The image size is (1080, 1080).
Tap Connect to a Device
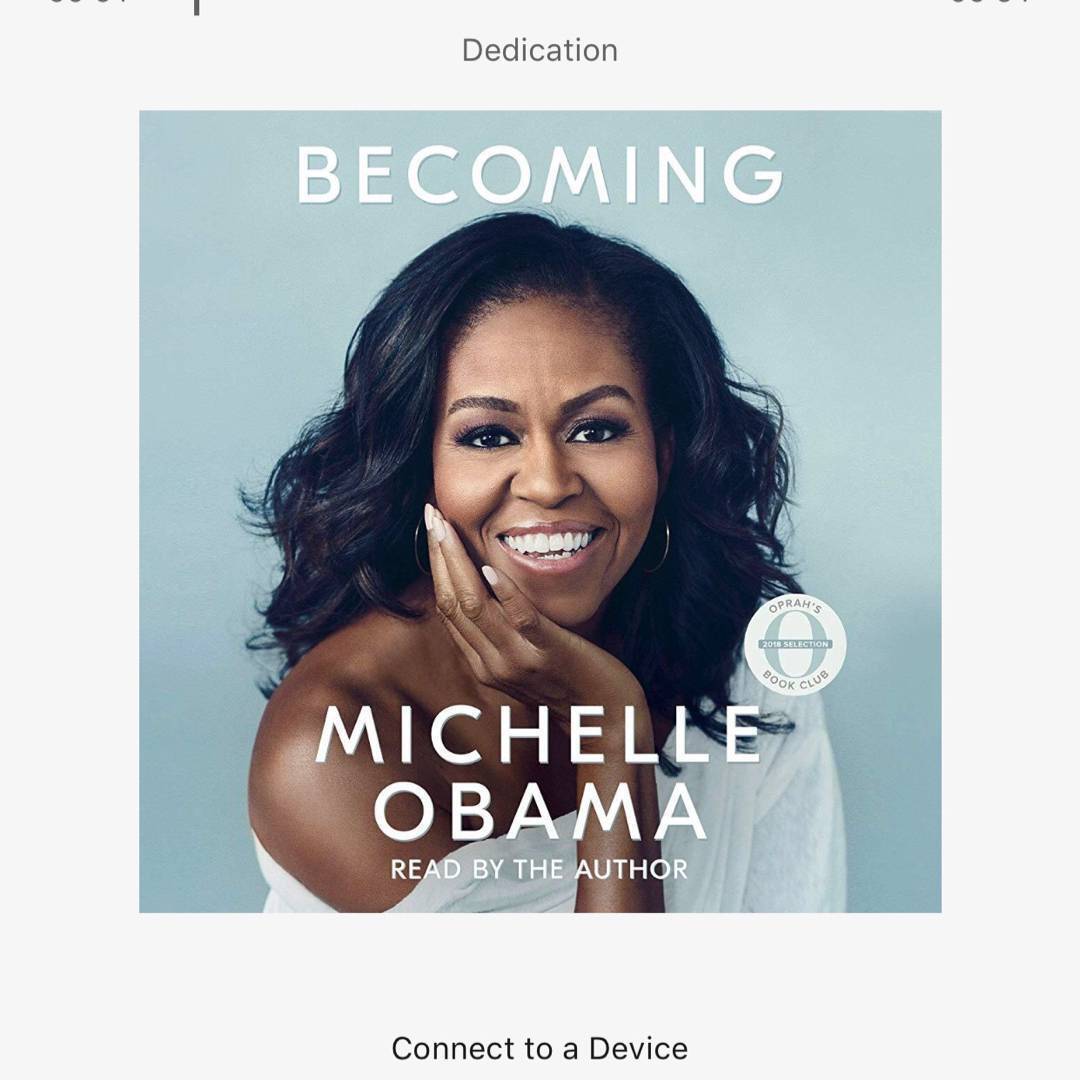pos(539,1048)
